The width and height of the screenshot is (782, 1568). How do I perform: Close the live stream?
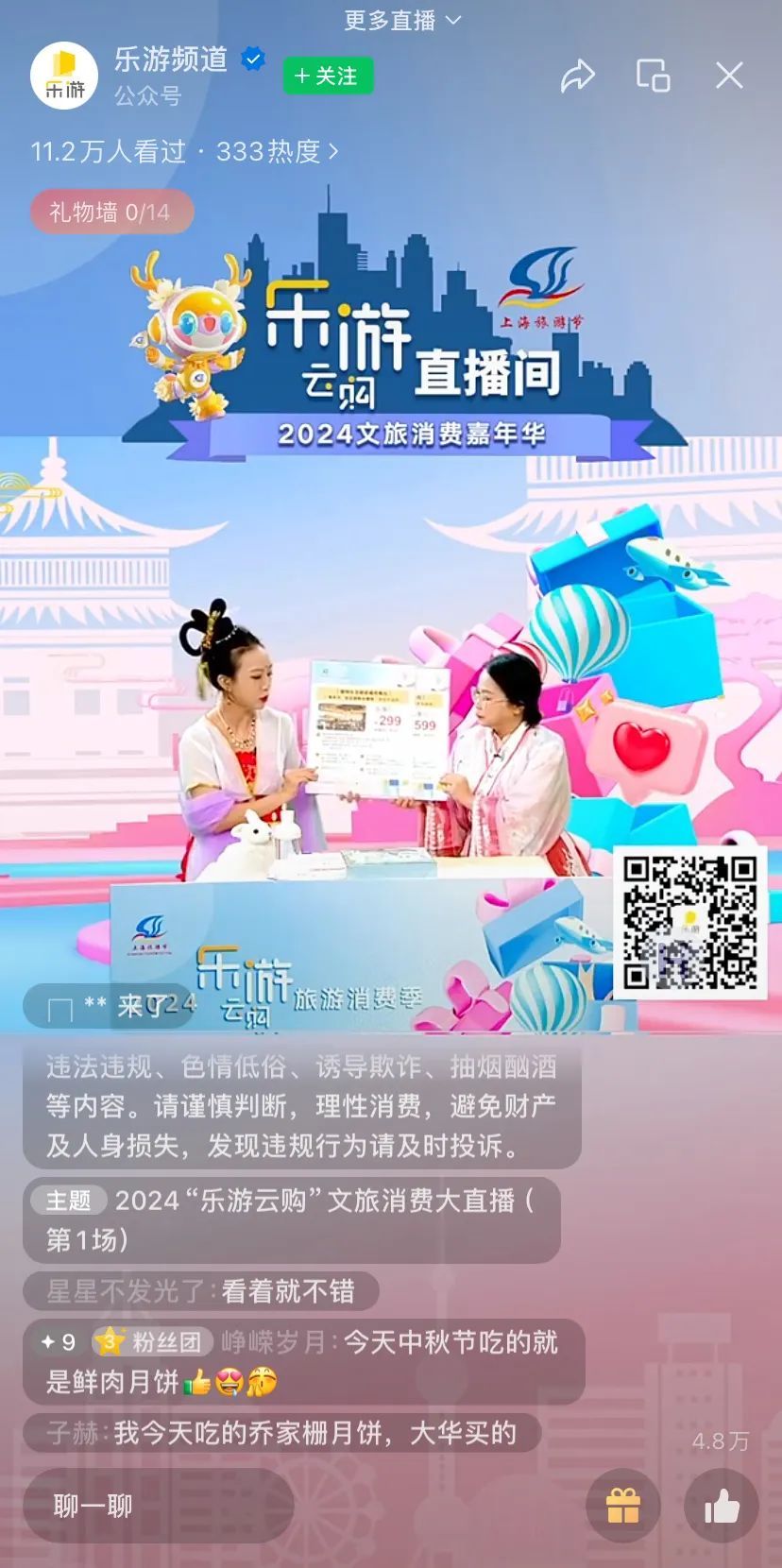pyautogui.click(x=729, y=76)
